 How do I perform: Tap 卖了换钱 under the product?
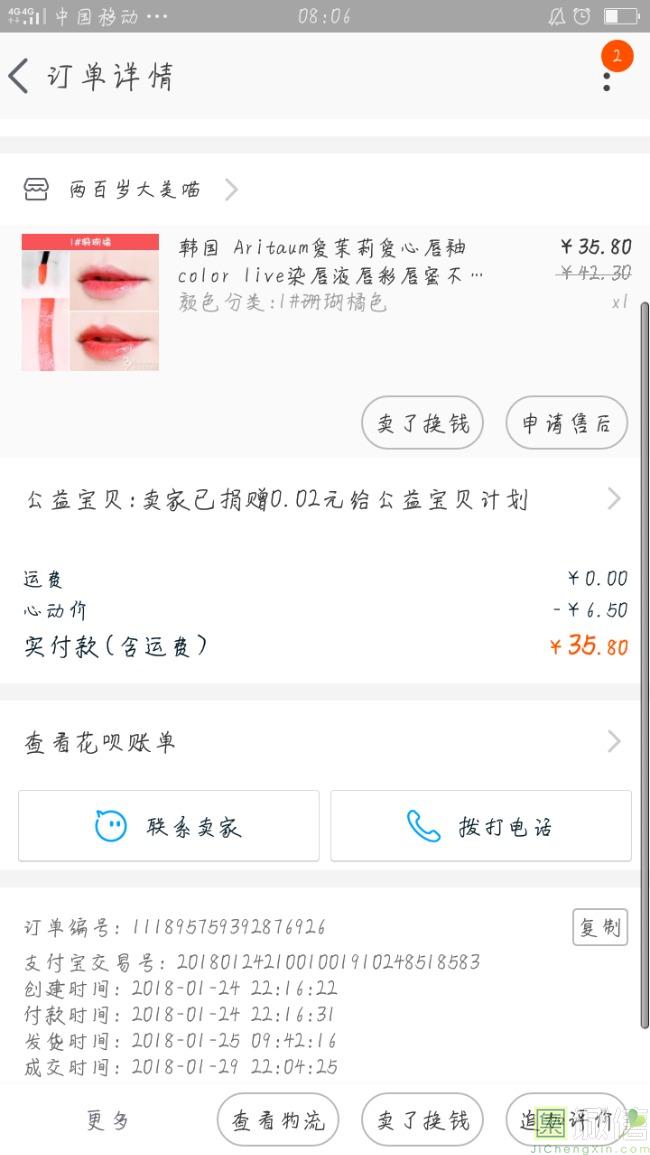(422, 423)
